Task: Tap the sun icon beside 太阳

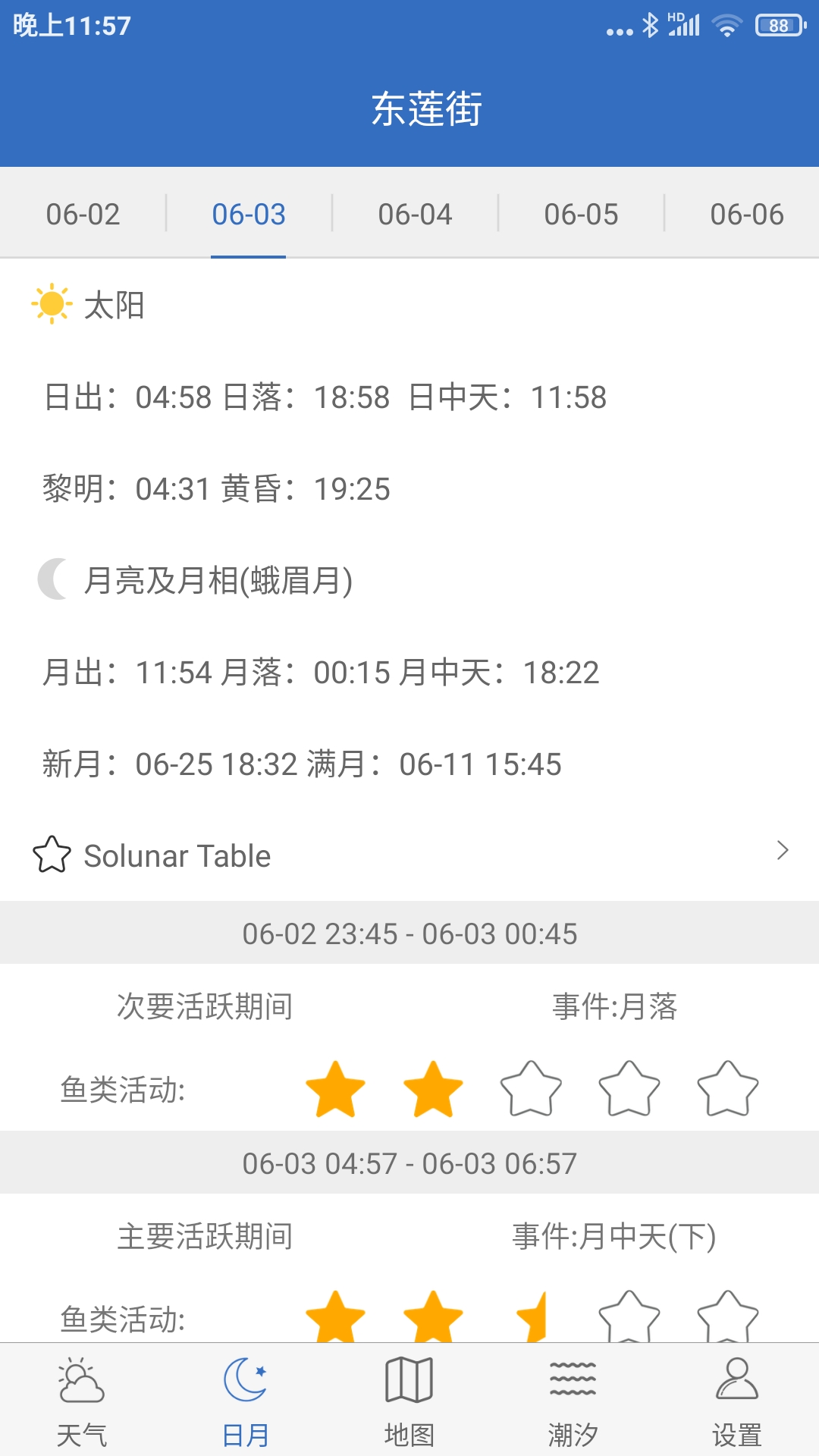Action: coord(50,306)
